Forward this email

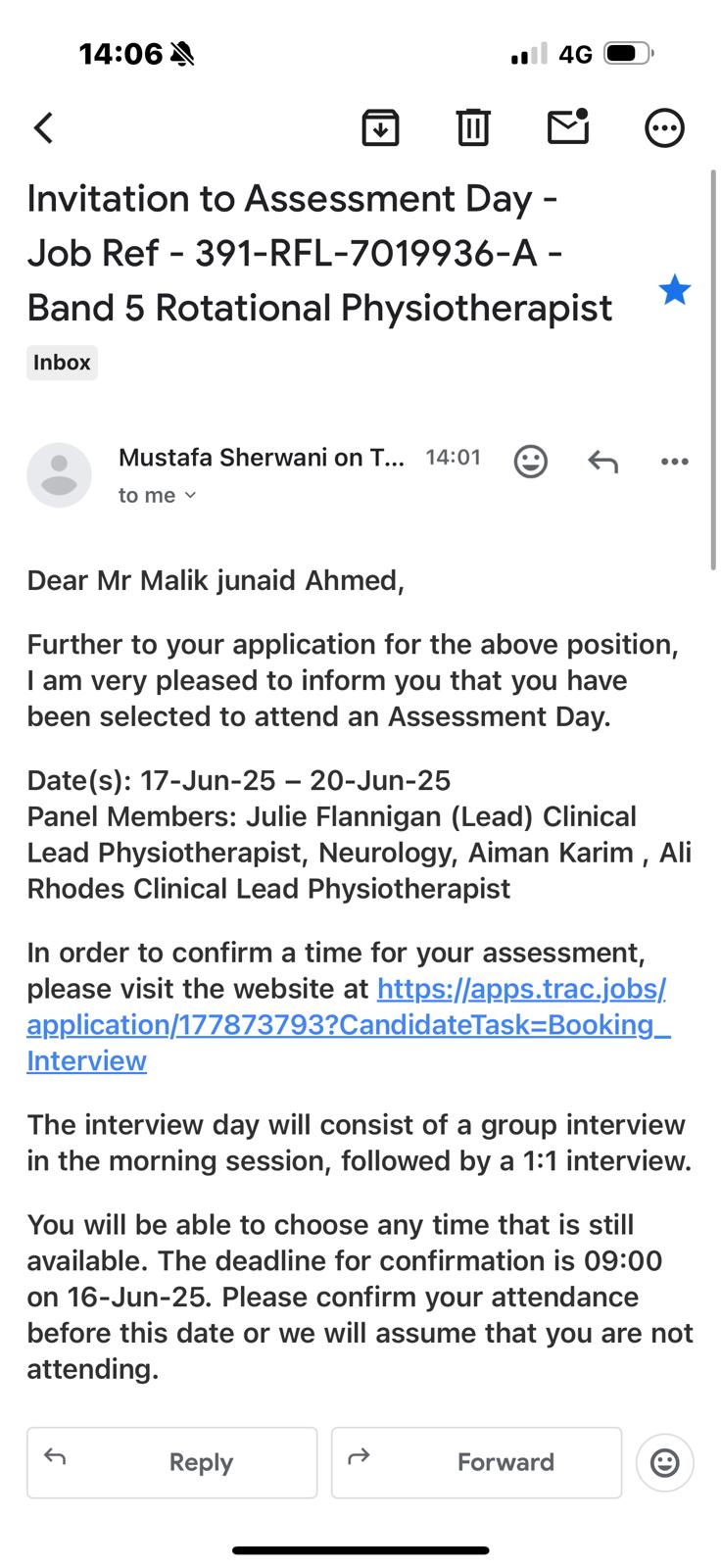476,1462
